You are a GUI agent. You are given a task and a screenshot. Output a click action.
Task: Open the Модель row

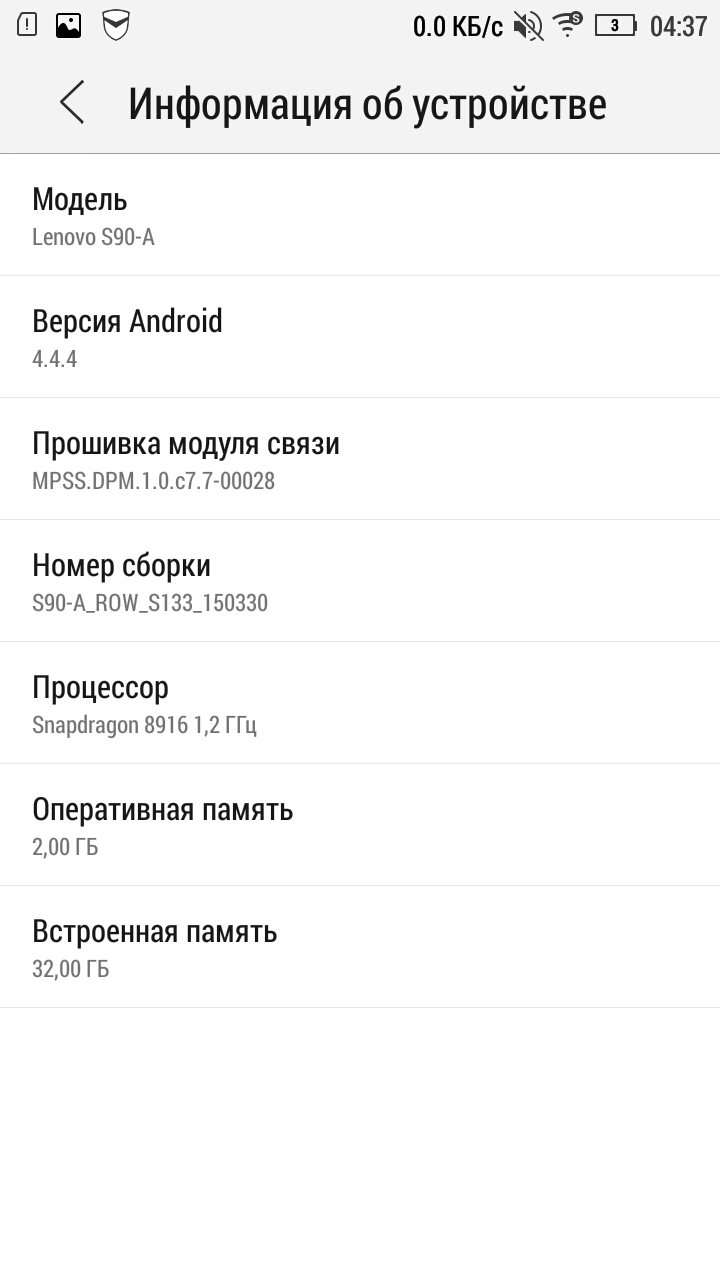[x=360, y=215]
